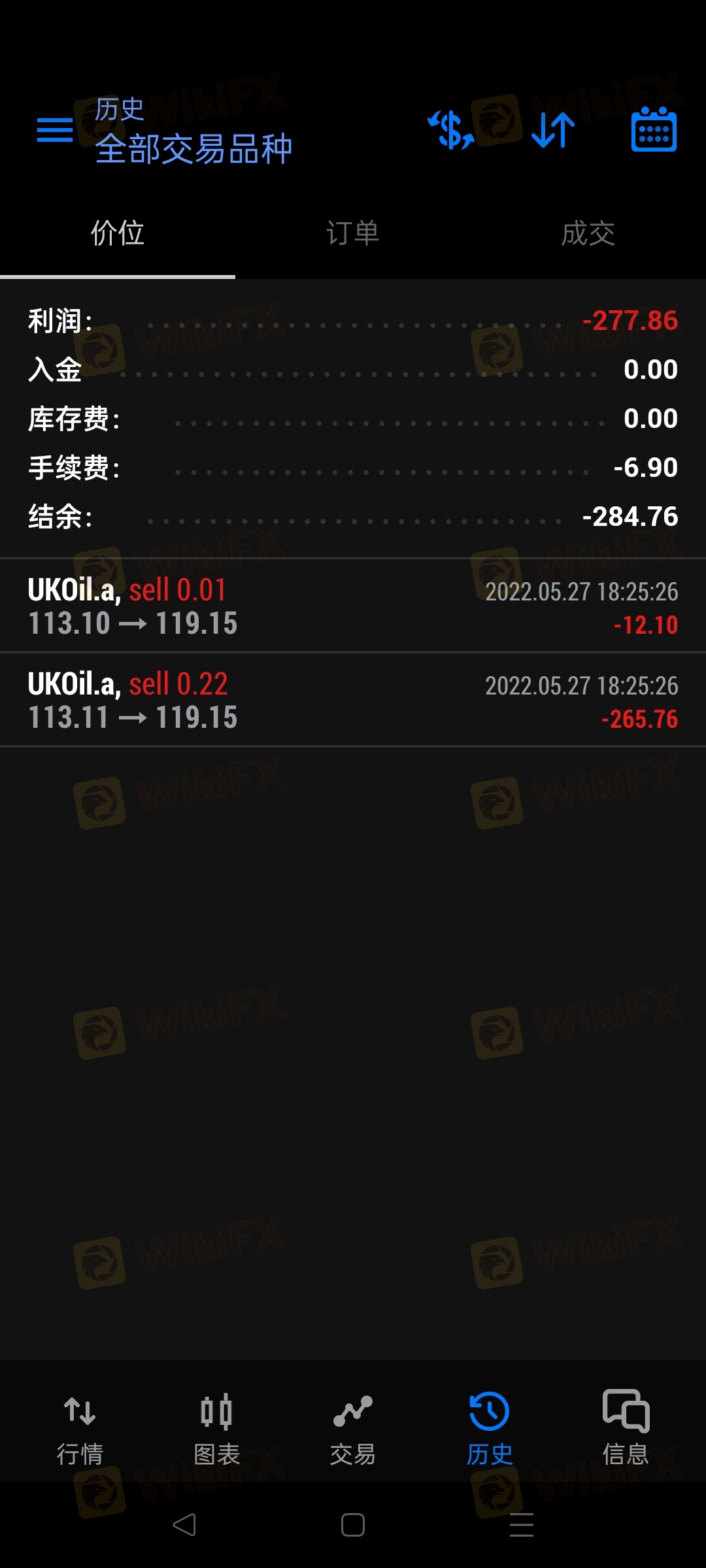Switch to the 订单 tab
Image resolution: width=706 pixels, height=1568 pixels.
[353, 233]
